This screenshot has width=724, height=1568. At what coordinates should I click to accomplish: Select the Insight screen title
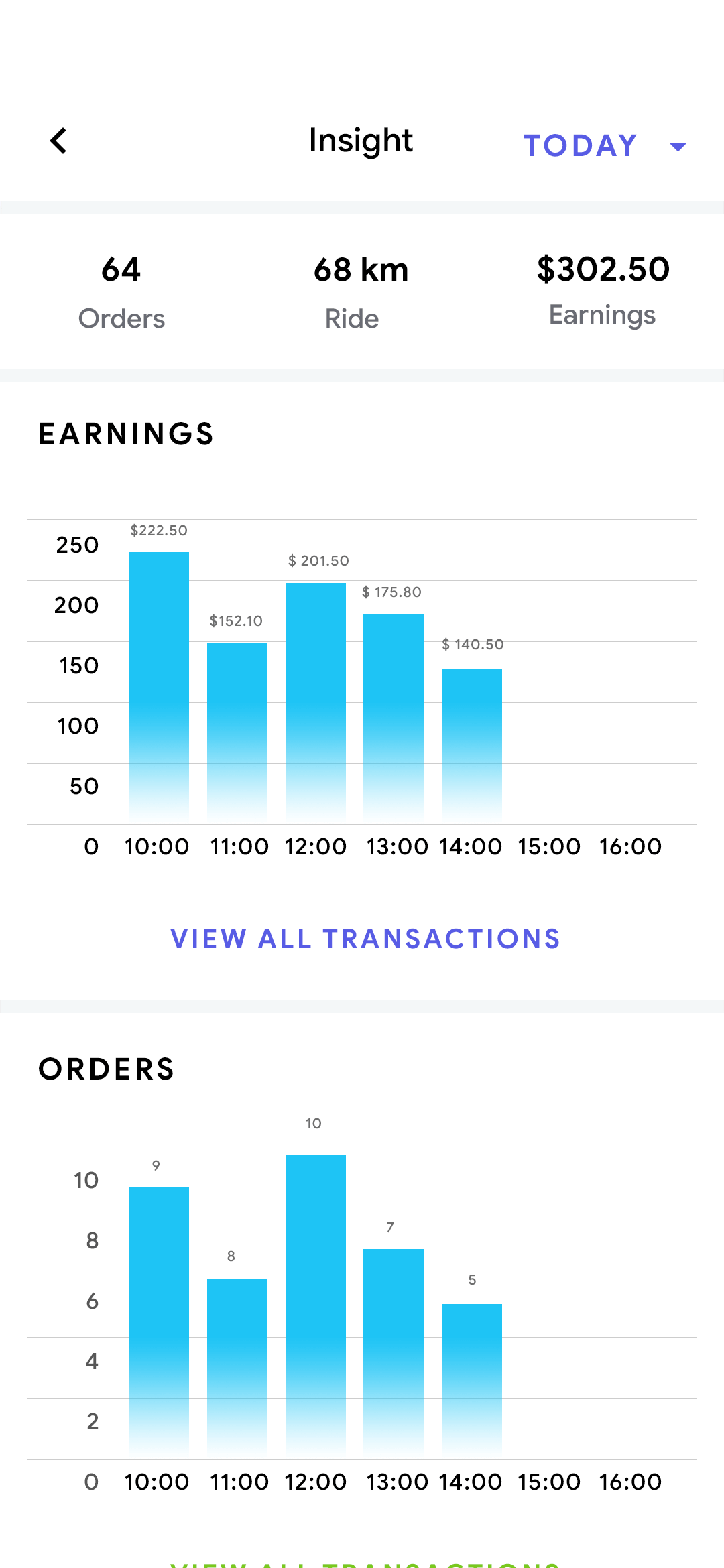[x=361, y=141]
